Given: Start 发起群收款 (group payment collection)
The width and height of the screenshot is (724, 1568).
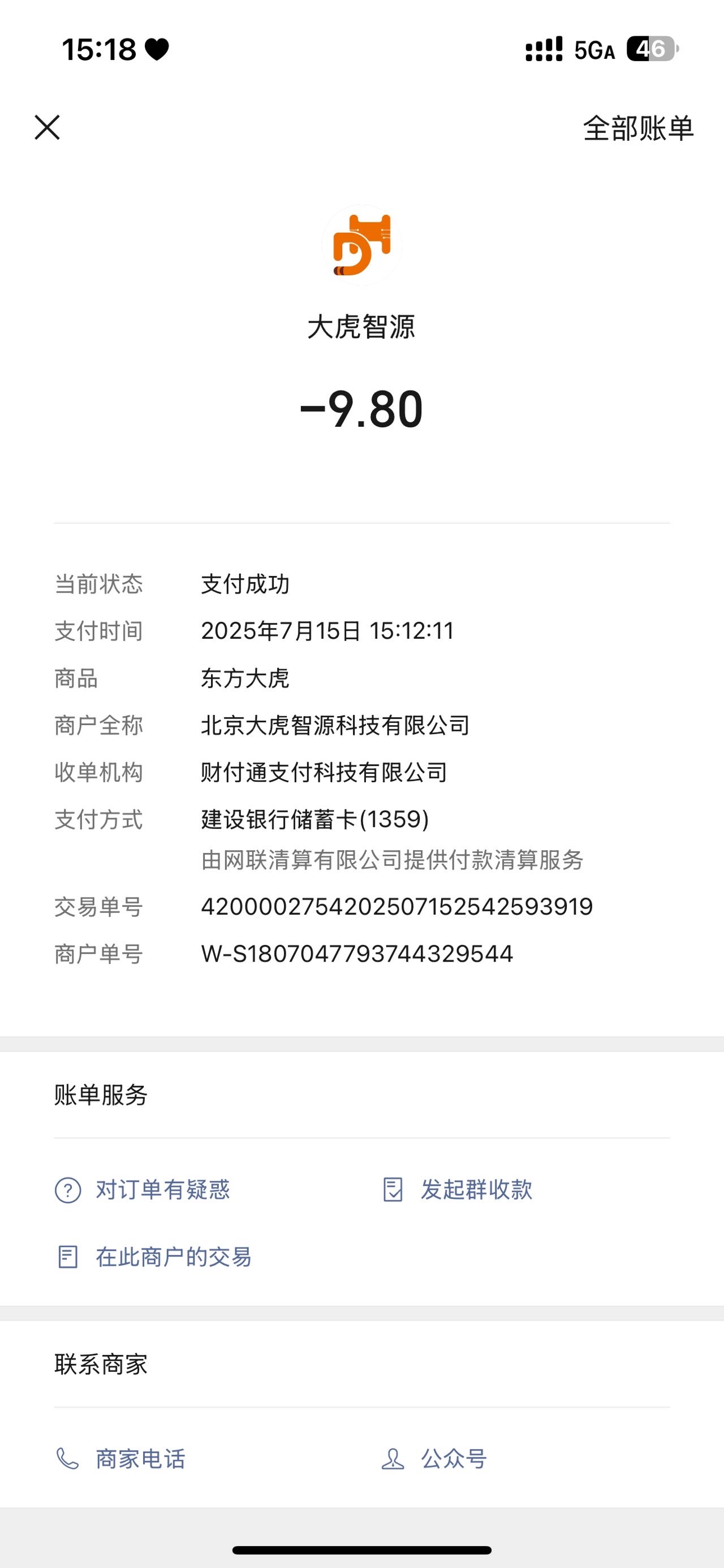Looking at the screenshot, I should click(x=457, y=1189).
